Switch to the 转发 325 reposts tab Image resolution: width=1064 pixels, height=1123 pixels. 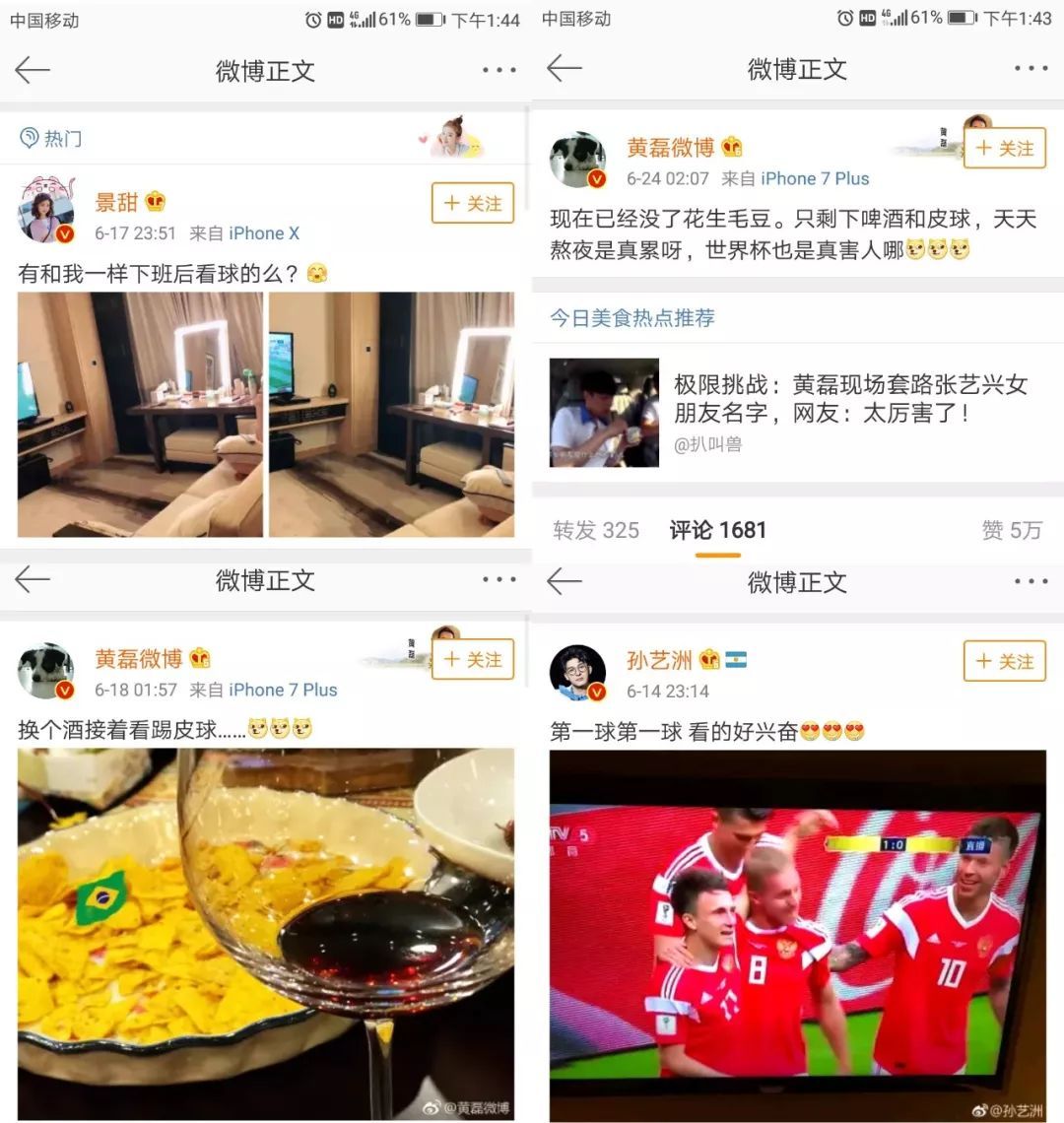pos(595,530)
